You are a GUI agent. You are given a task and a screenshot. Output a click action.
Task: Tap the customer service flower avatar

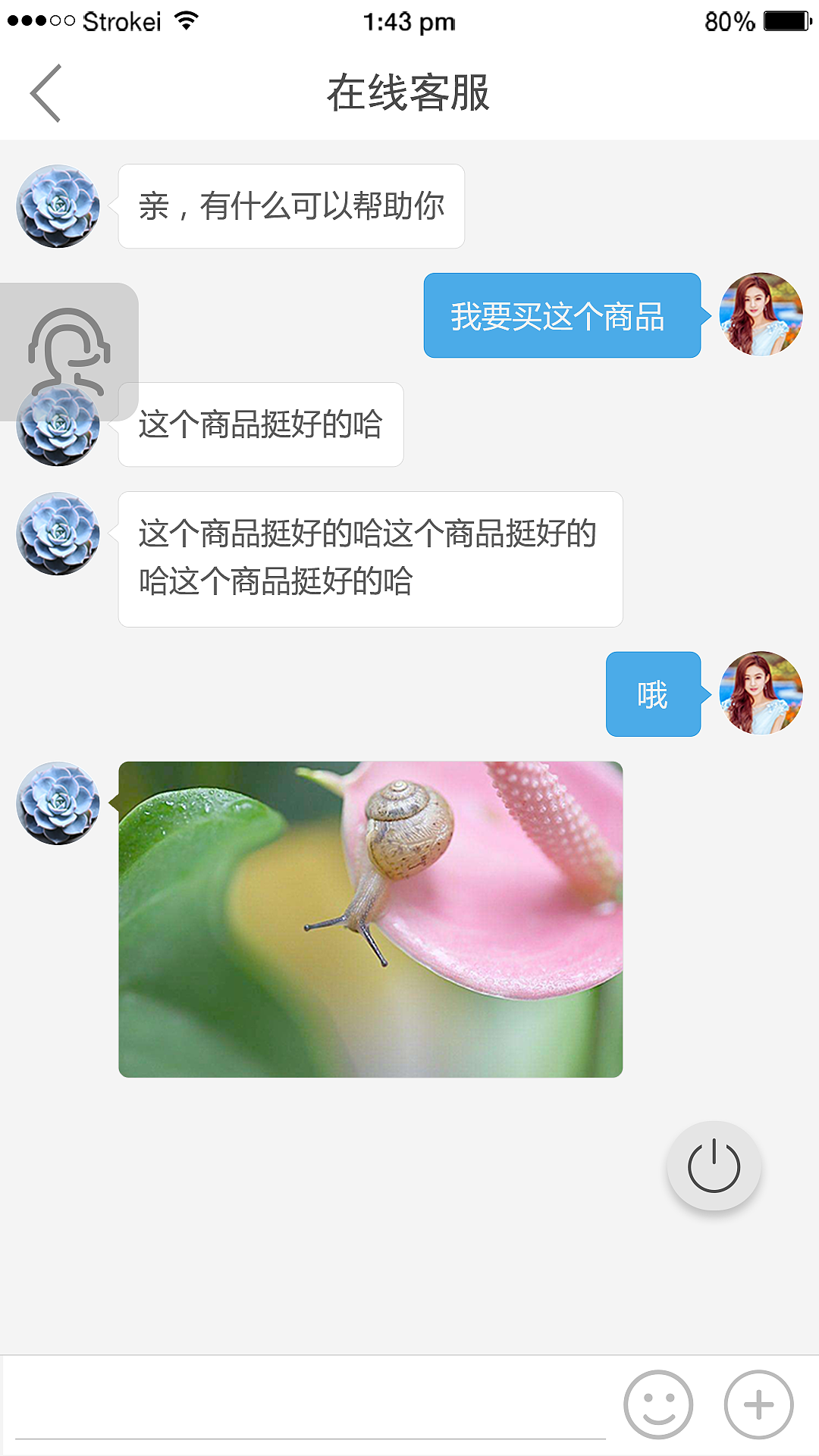point(58,205)
